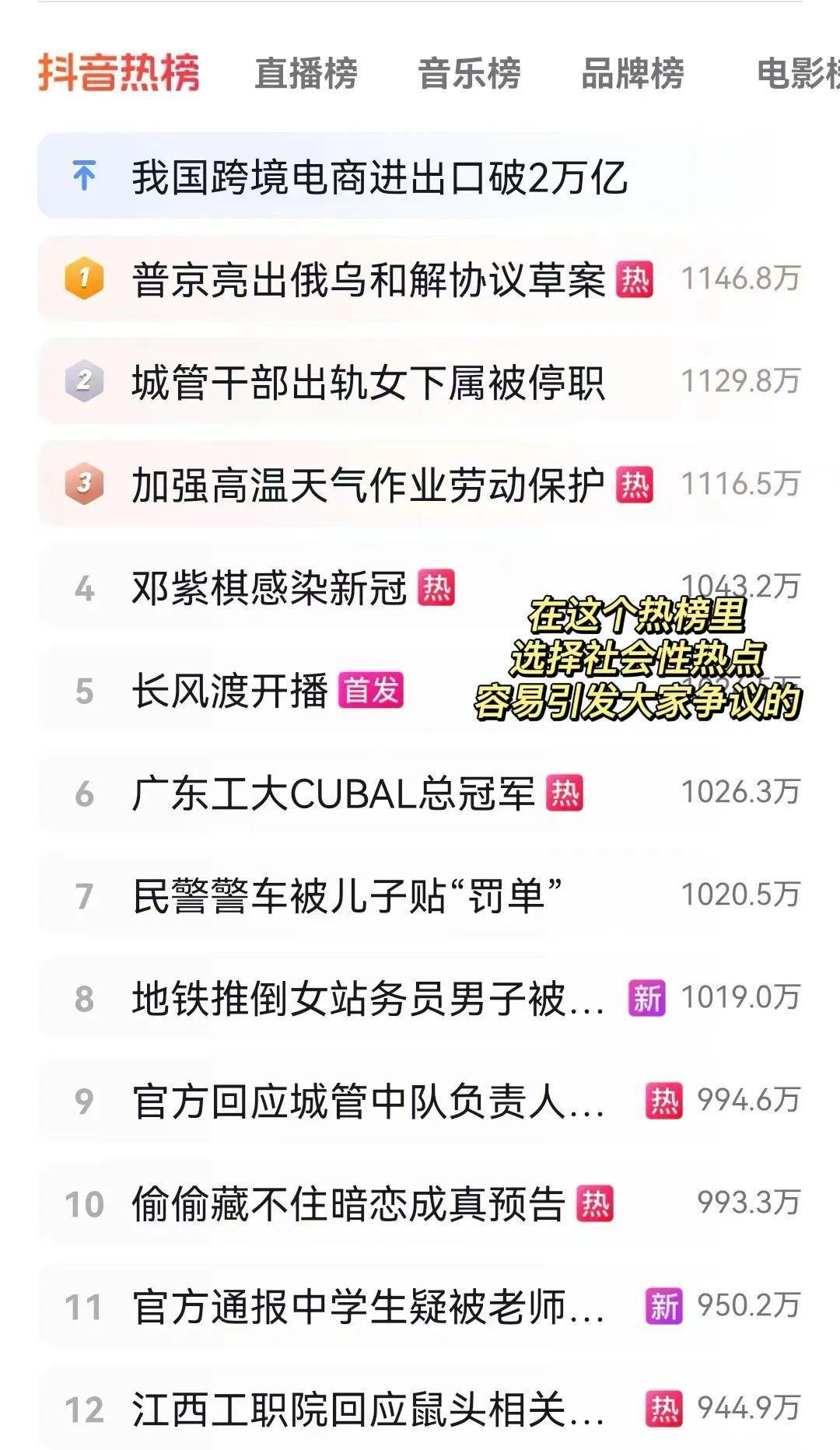Open topic 长风渡开播

[230, 691]
